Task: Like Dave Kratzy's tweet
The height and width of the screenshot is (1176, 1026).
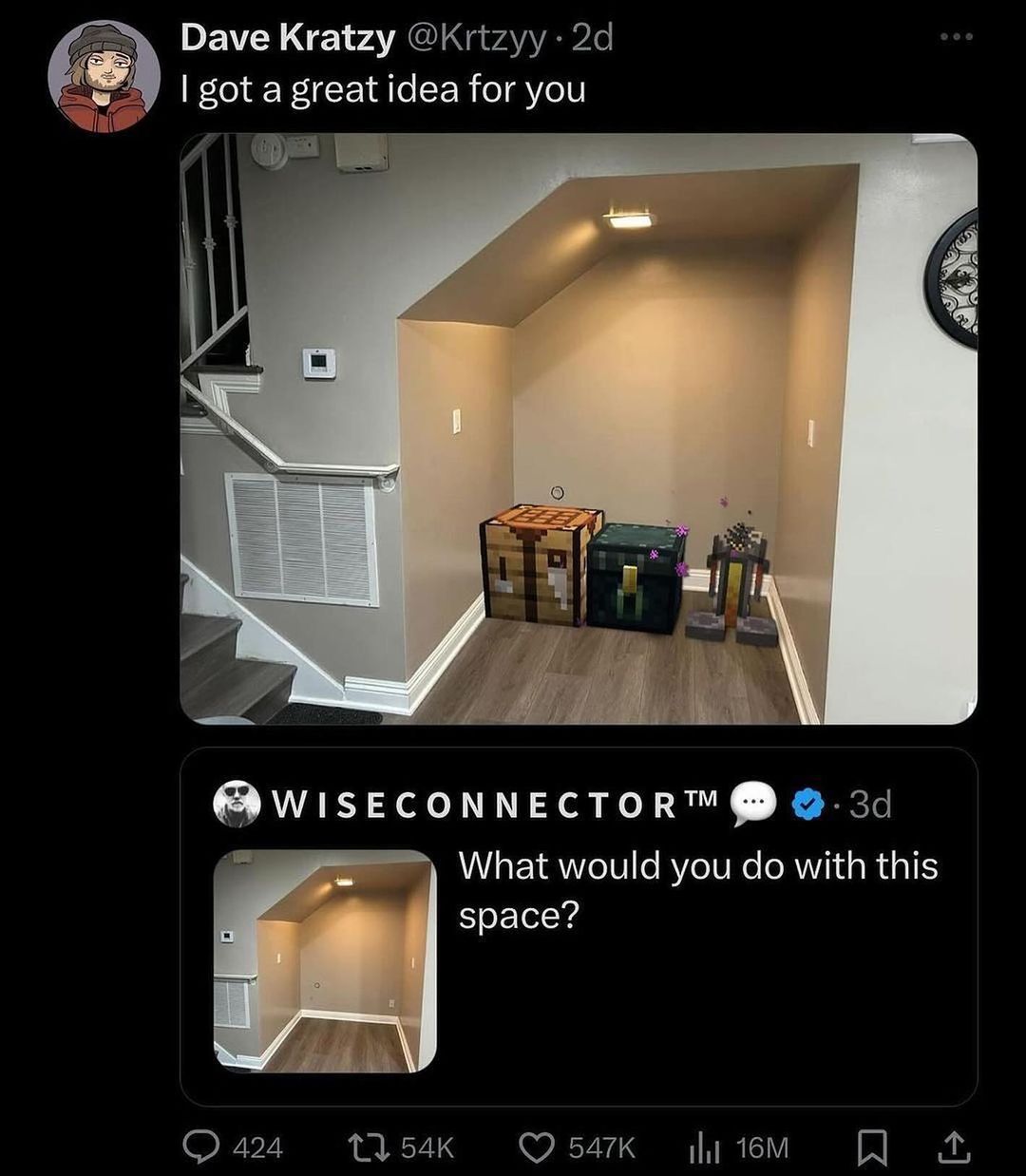Action: [x=536, y=1148]
